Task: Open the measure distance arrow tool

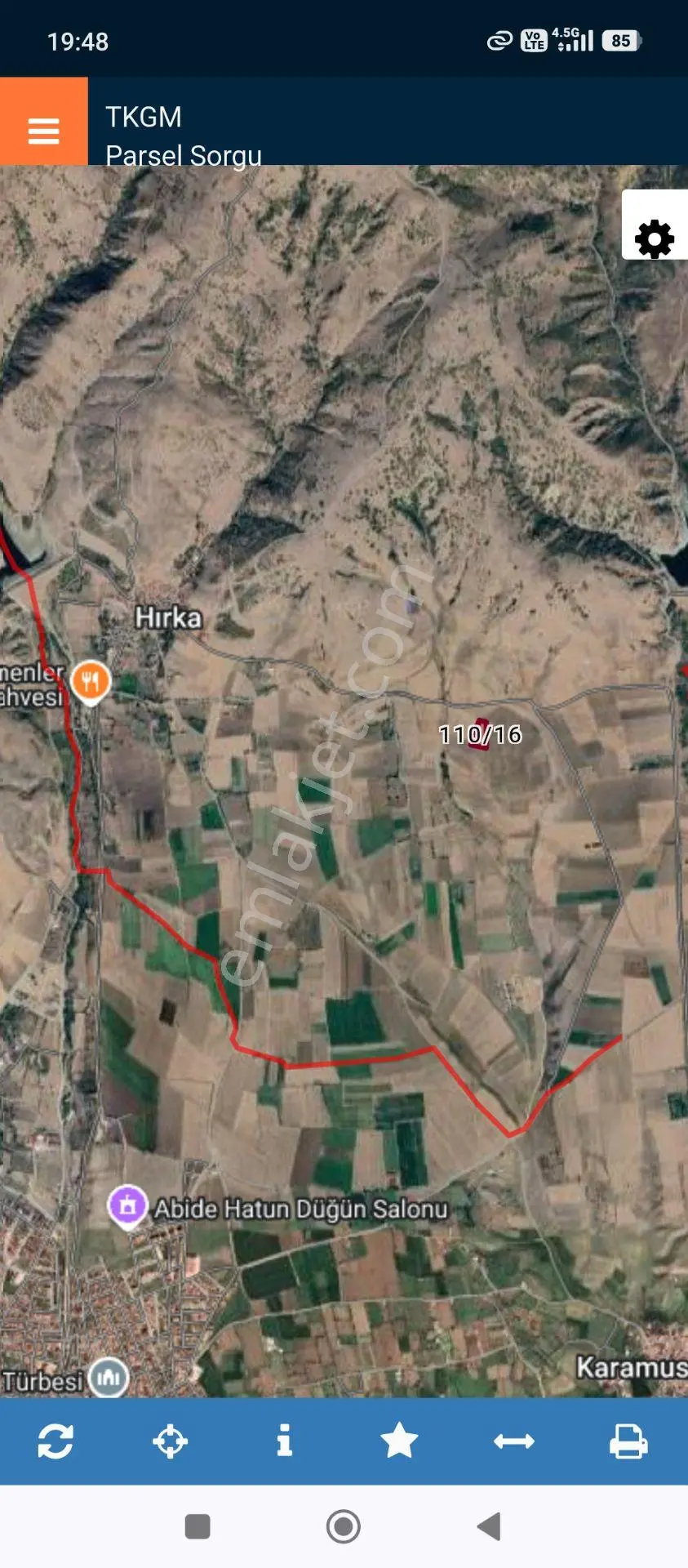Action: coord(514,1441)
